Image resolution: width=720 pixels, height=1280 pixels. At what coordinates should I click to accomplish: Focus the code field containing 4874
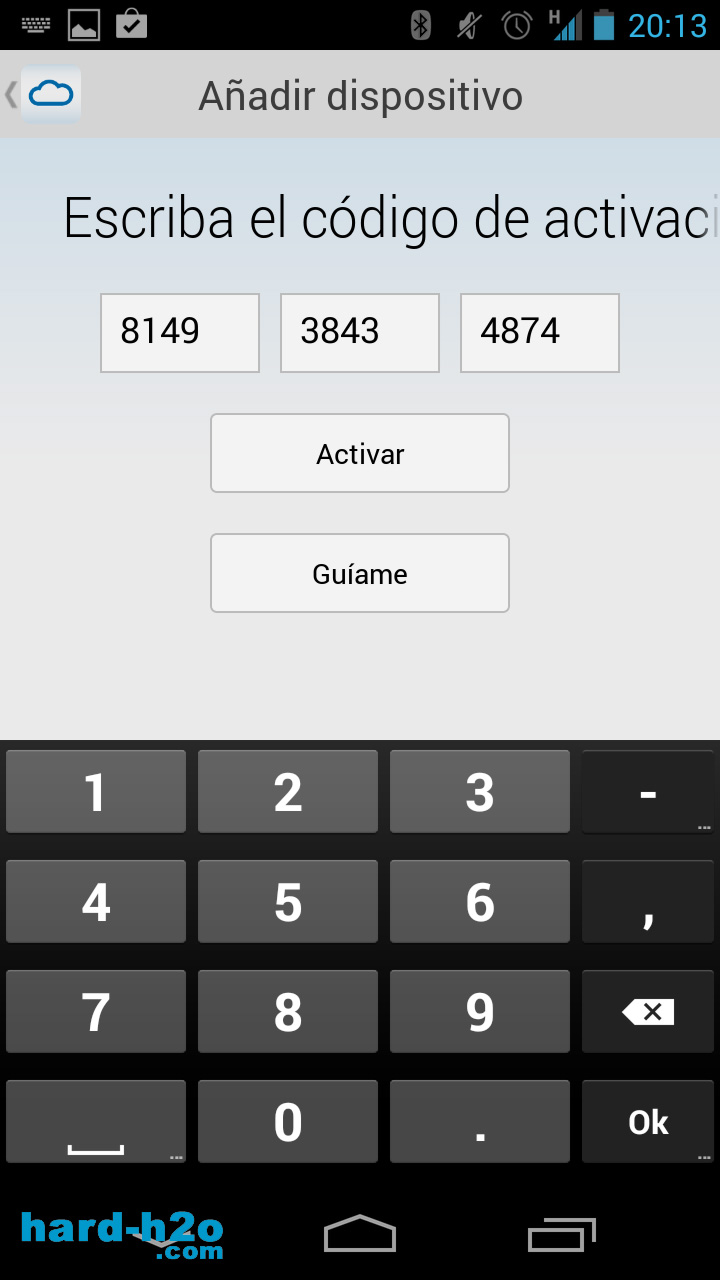point(540,333)
